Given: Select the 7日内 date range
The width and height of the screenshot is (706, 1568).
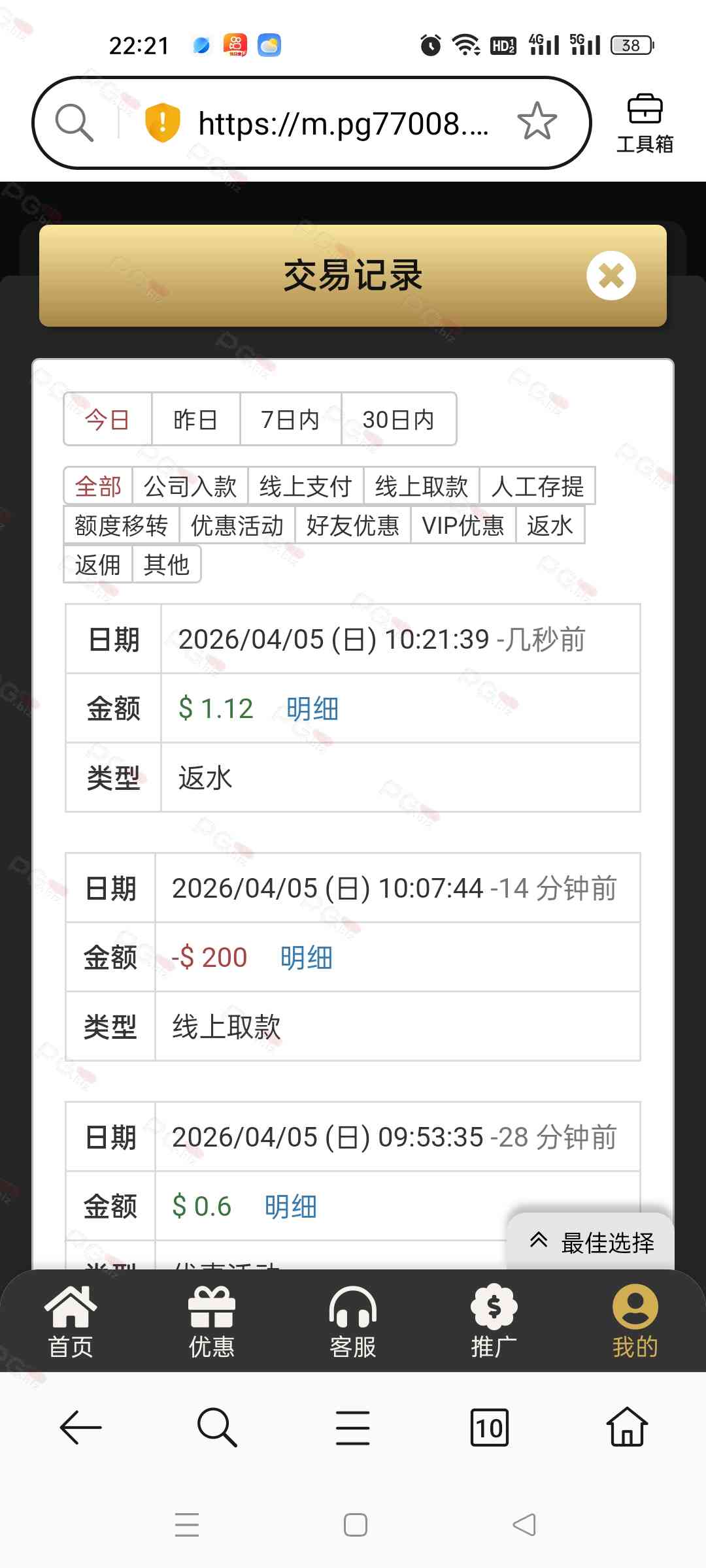Looking at the screenshot, I should click(290, 419).
